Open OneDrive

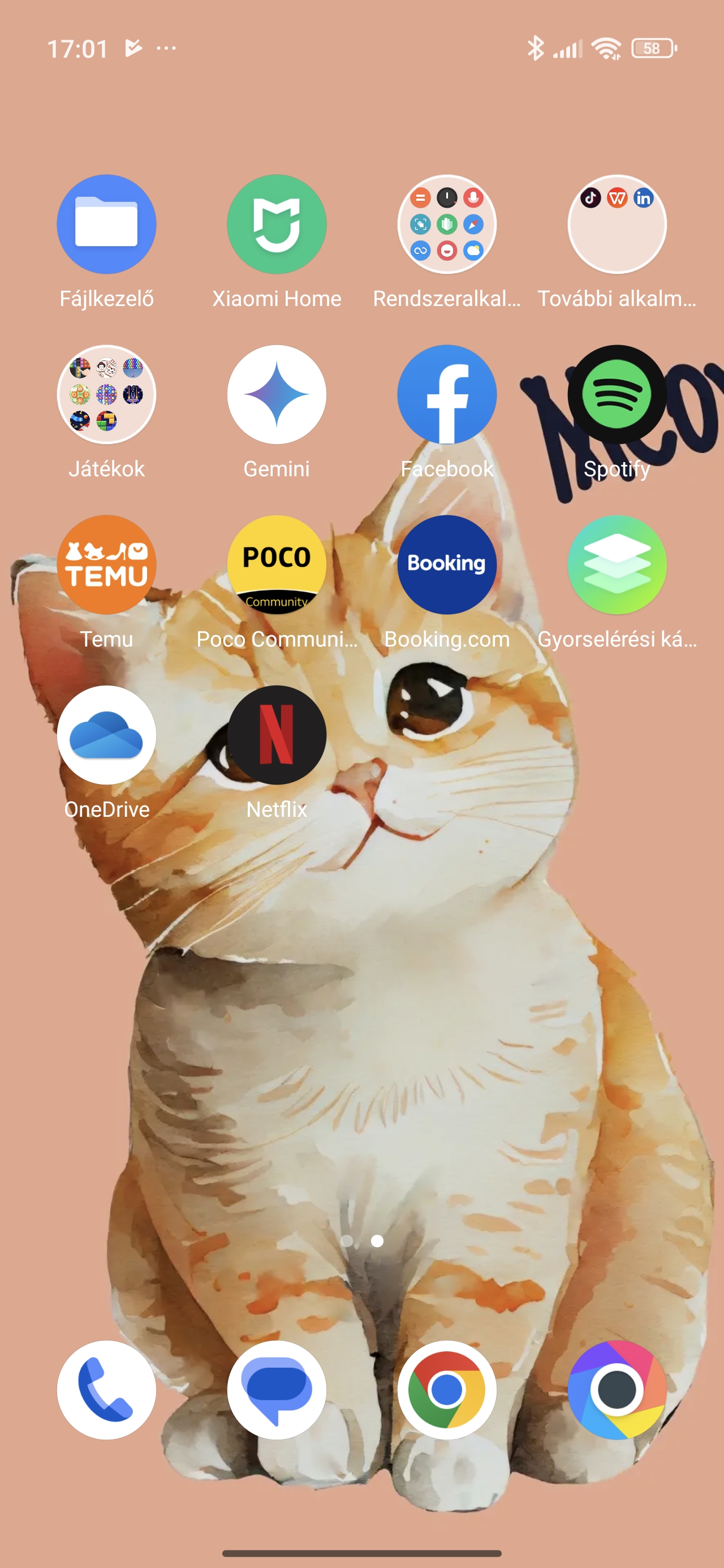click(106, 735)
